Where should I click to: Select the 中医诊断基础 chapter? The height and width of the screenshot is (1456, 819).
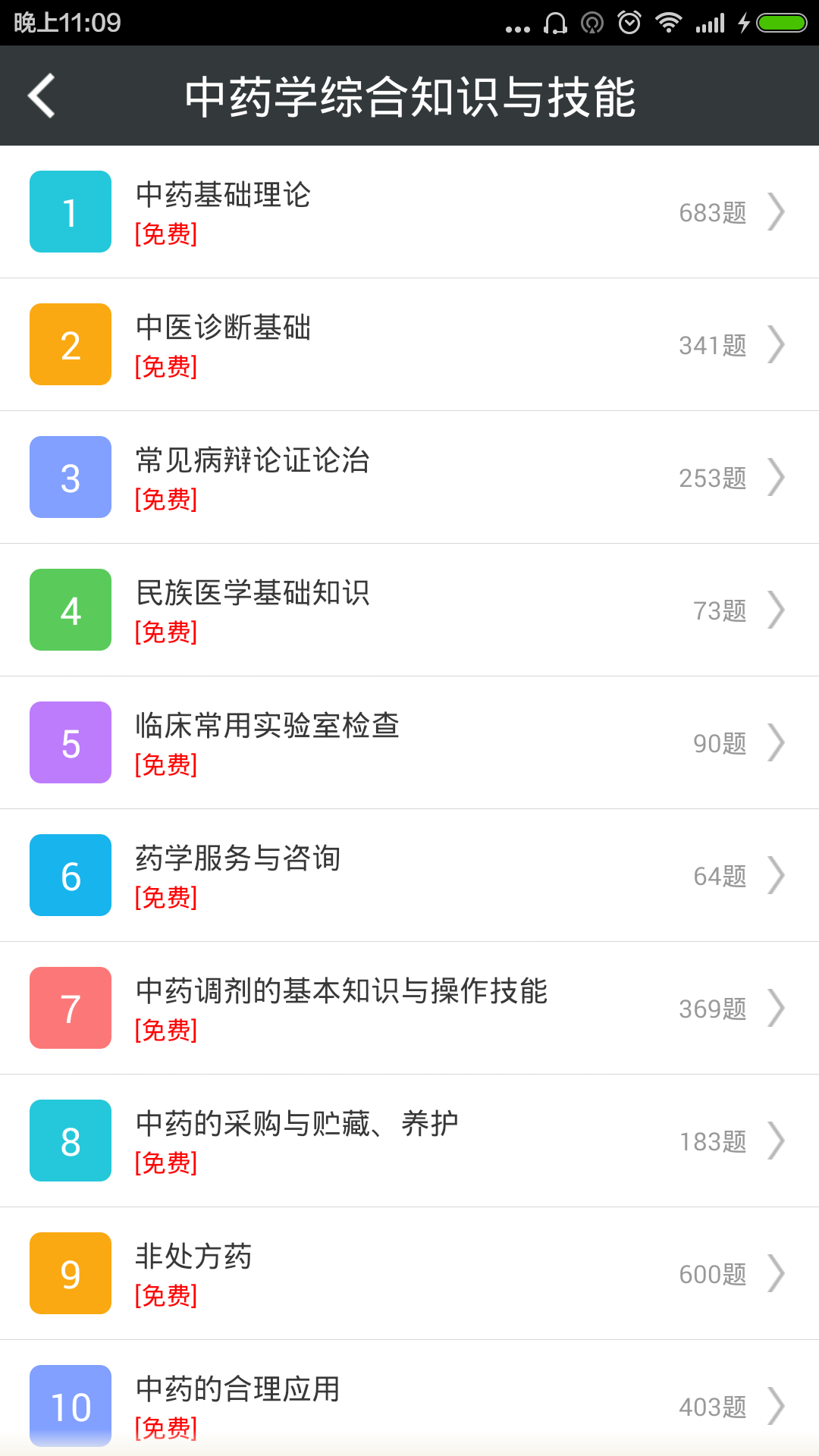pos(409,344)
